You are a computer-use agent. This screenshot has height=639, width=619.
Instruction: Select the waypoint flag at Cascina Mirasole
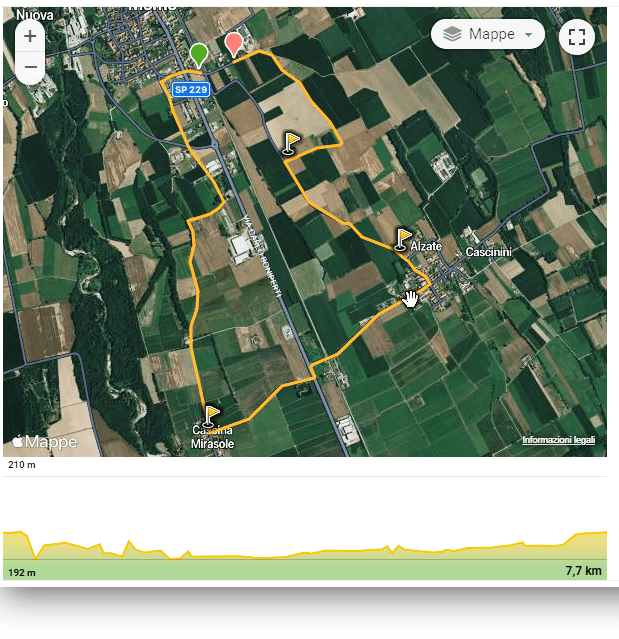210,415
